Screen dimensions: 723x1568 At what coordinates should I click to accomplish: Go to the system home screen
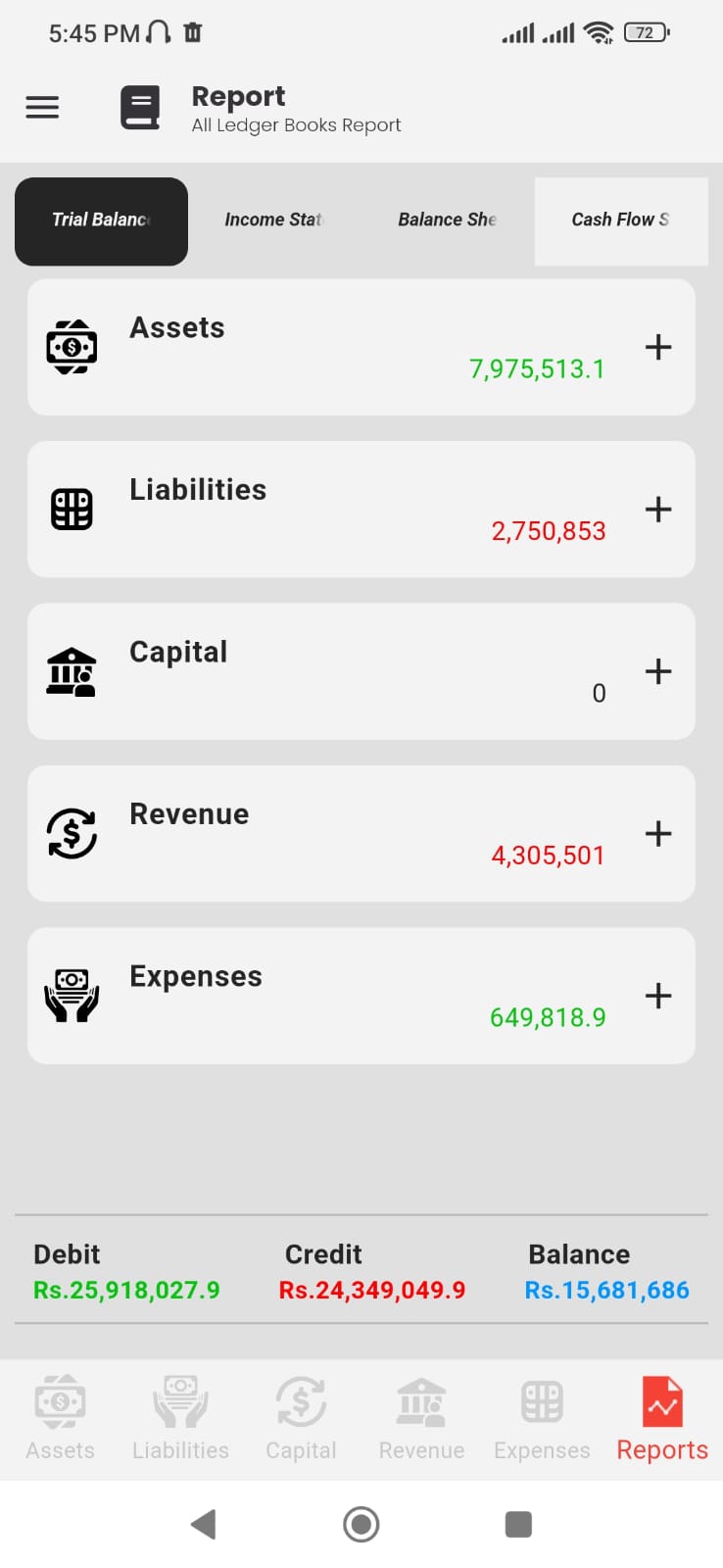coord(361,1524)
